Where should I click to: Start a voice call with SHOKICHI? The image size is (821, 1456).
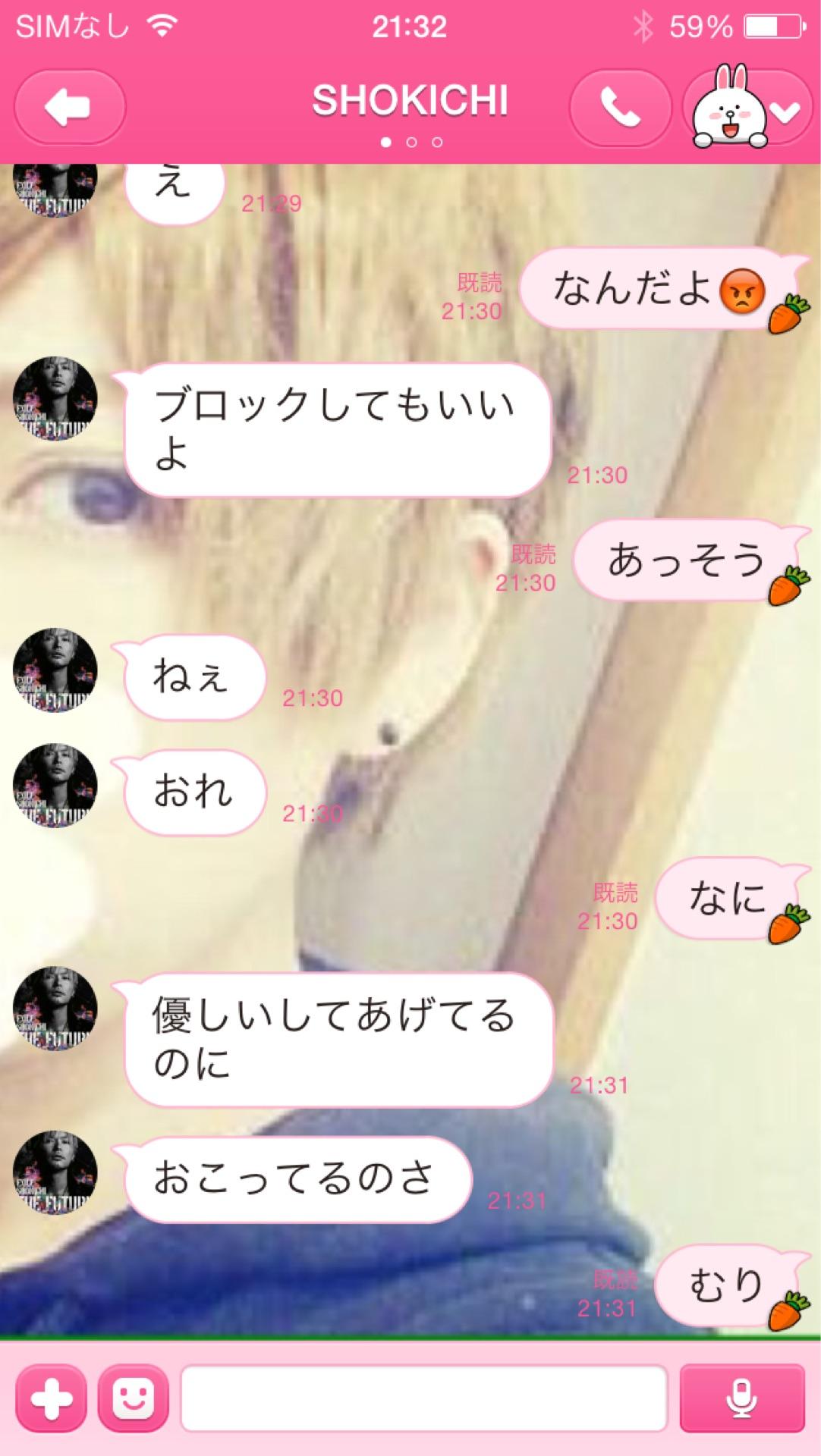pos(620,107)
